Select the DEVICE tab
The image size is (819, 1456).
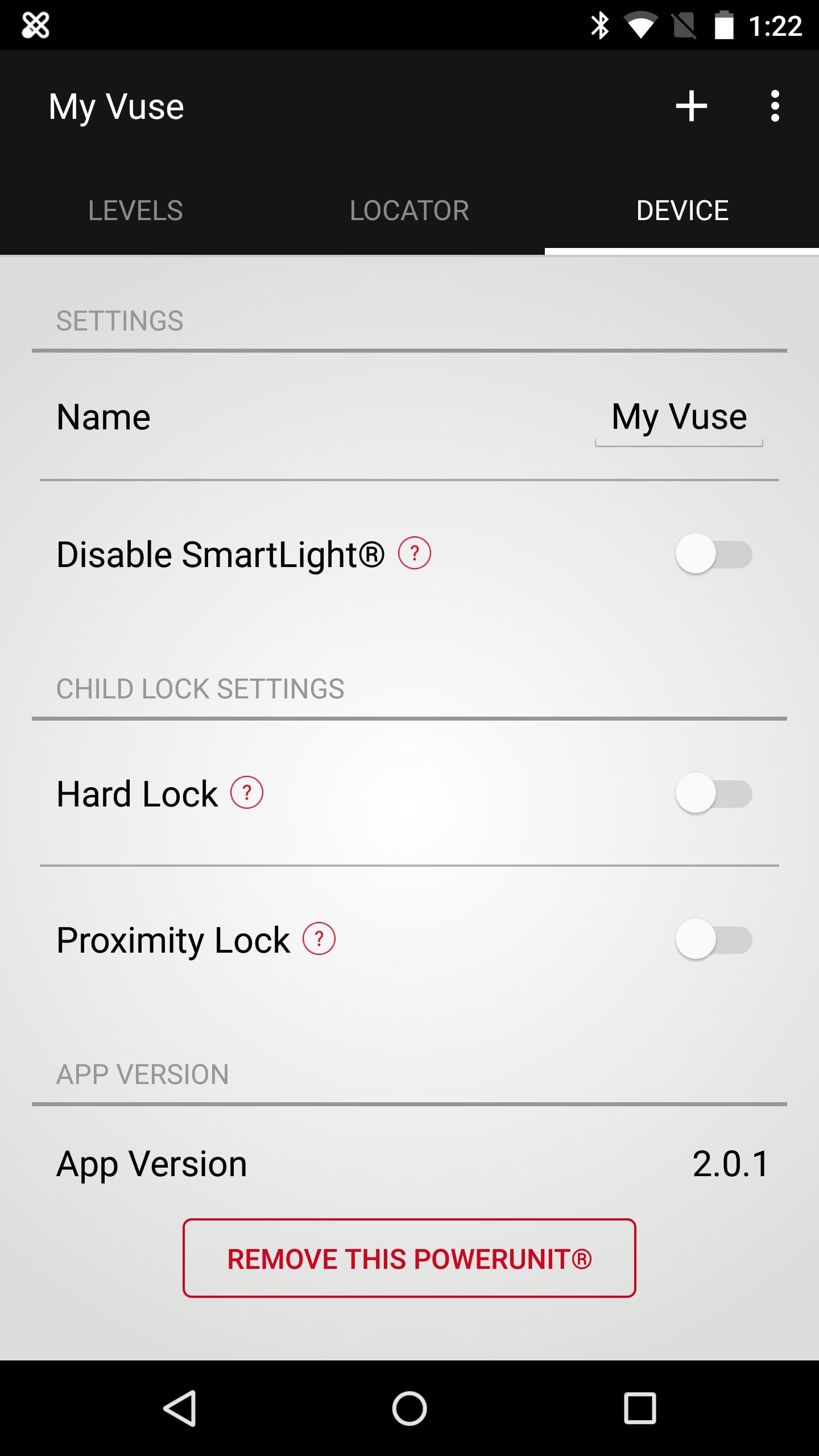[x=682, y=210]
